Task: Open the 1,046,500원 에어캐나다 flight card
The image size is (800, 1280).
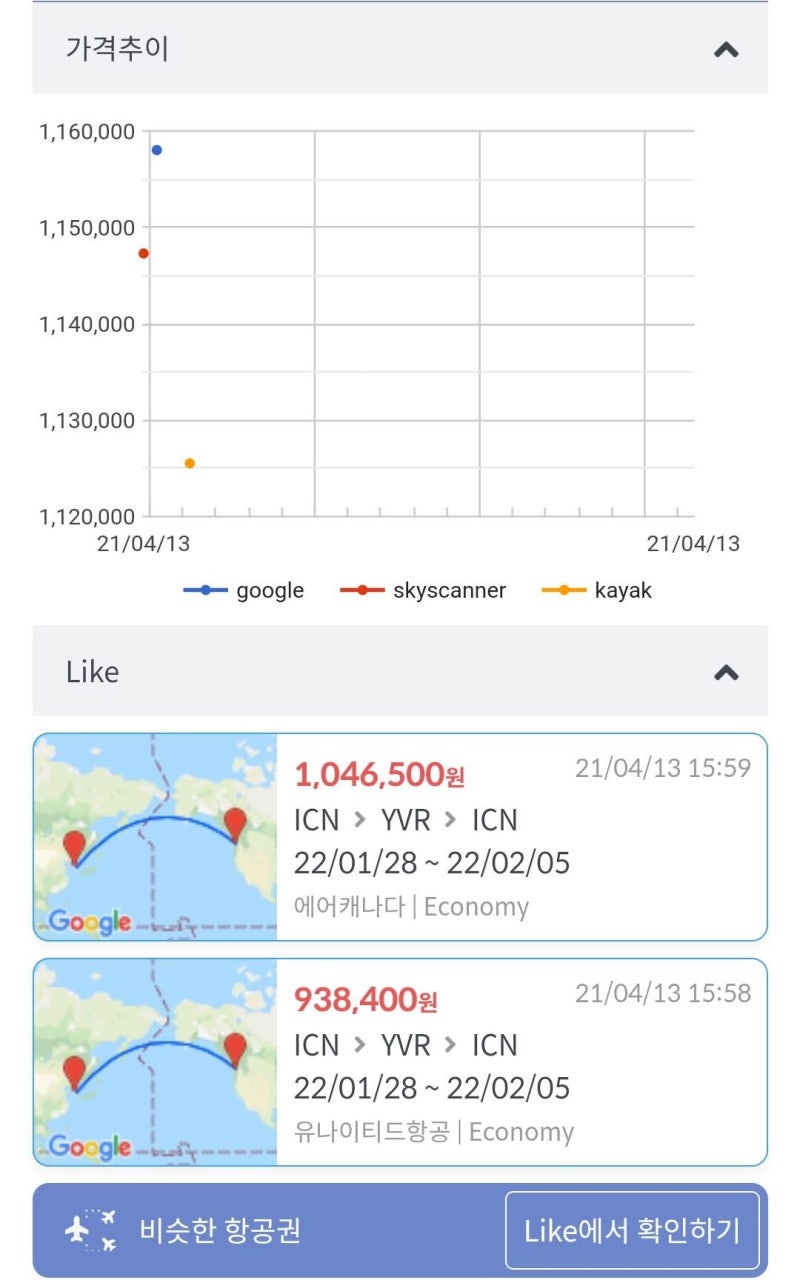Action: 400,837
